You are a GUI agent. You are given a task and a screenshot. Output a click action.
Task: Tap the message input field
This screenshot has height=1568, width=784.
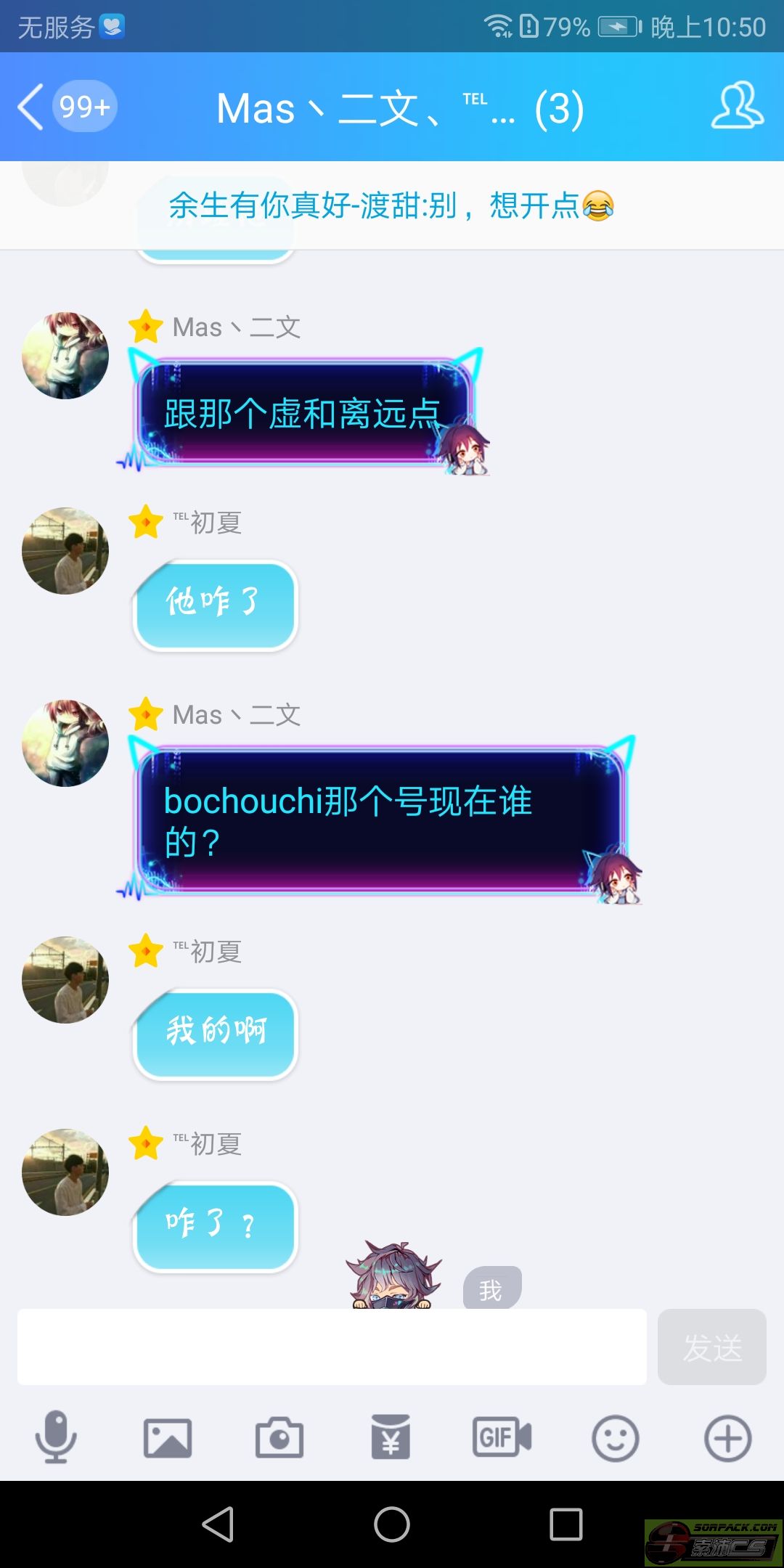(x=332, y=1347)
